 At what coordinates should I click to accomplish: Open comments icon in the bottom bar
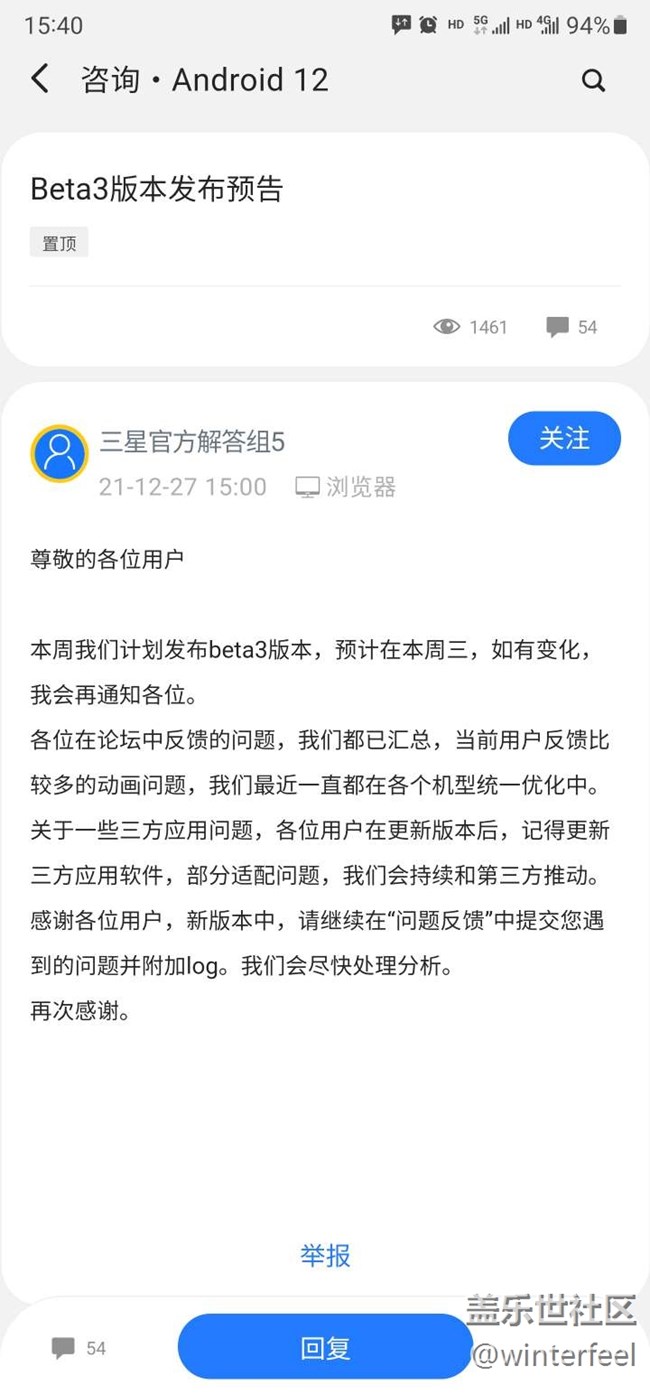point(64,1348)
